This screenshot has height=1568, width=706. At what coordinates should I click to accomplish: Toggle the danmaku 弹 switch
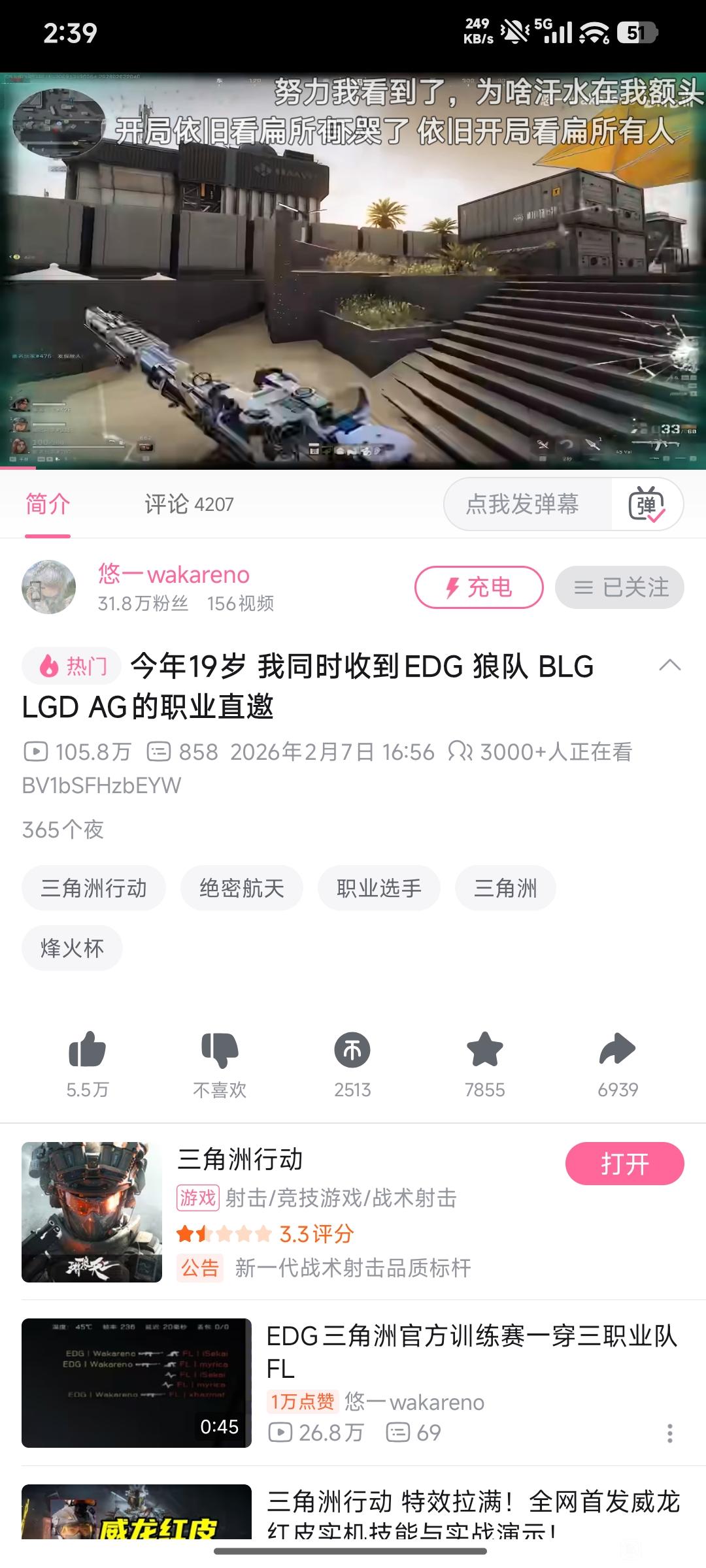pos(647,504)
